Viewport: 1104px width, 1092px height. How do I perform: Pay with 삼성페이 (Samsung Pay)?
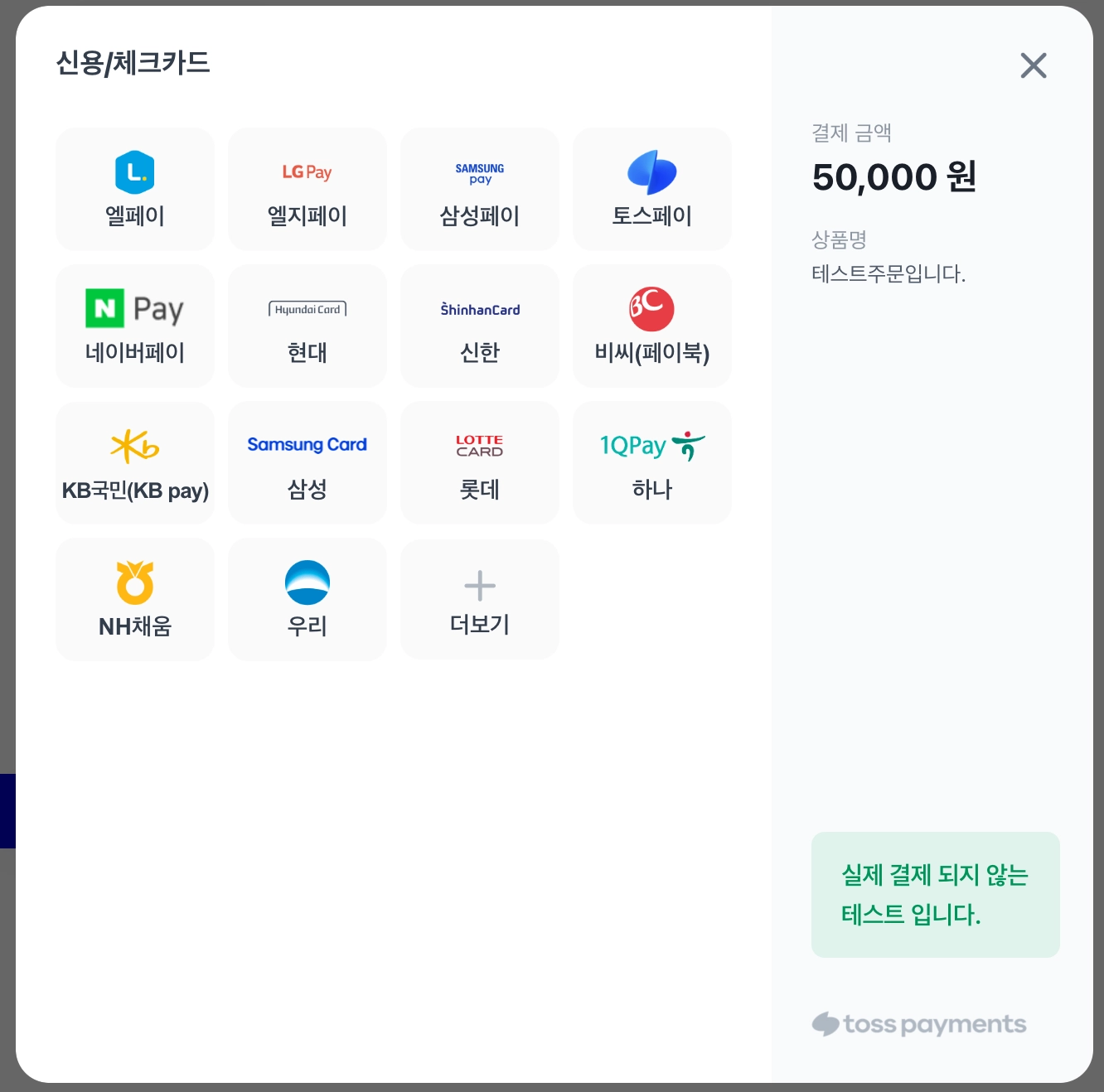pyautogui.click(x=480, y=190)
